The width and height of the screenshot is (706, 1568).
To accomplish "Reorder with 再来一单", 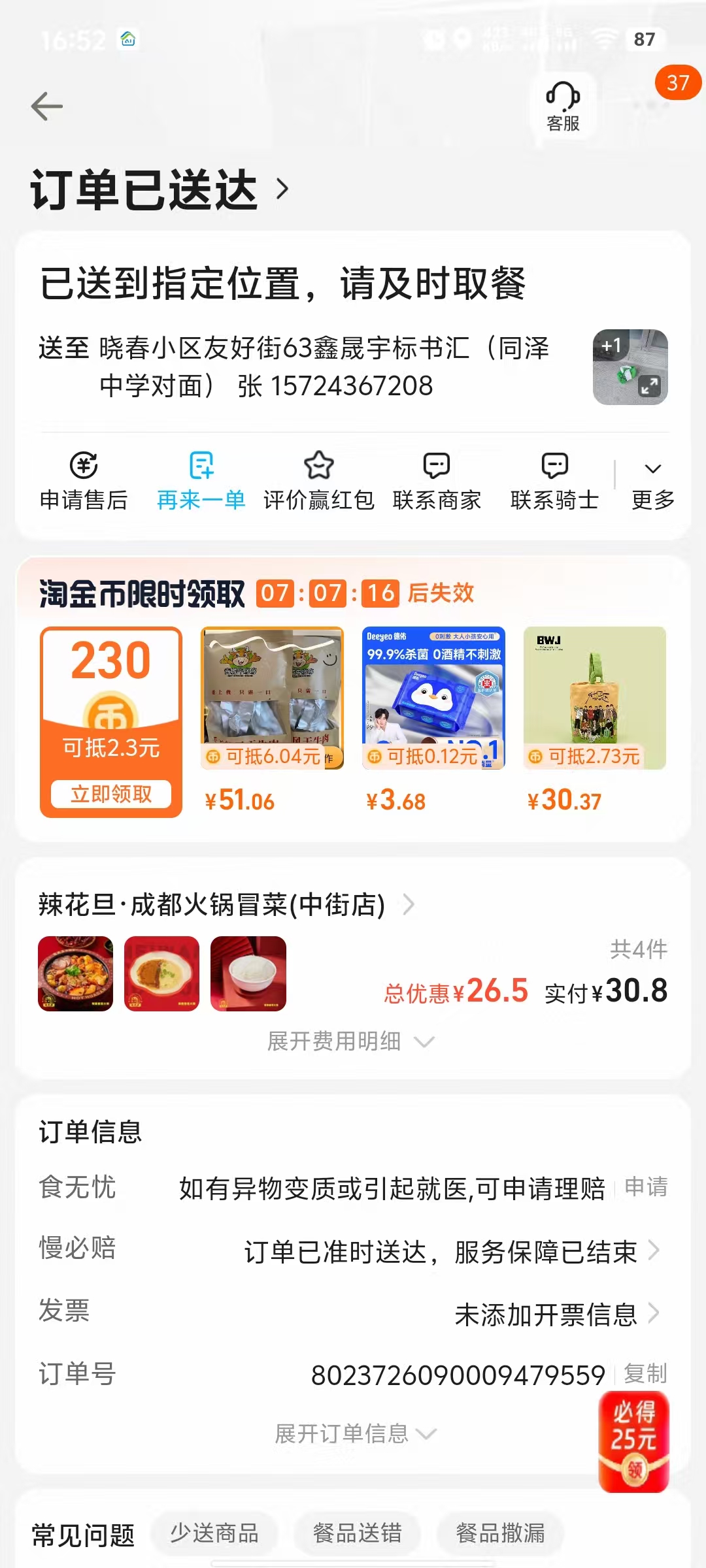I will (201, 481).
